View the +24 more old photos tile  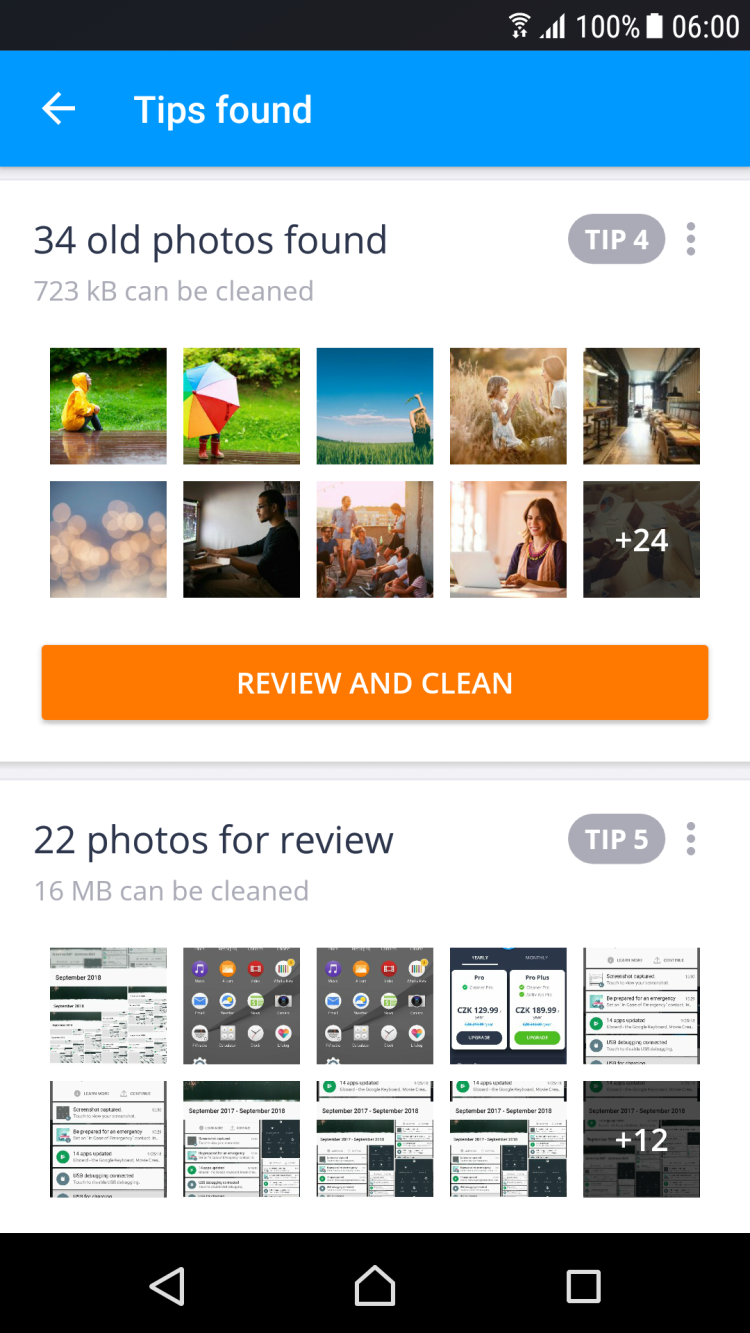[x=641, y=540]
